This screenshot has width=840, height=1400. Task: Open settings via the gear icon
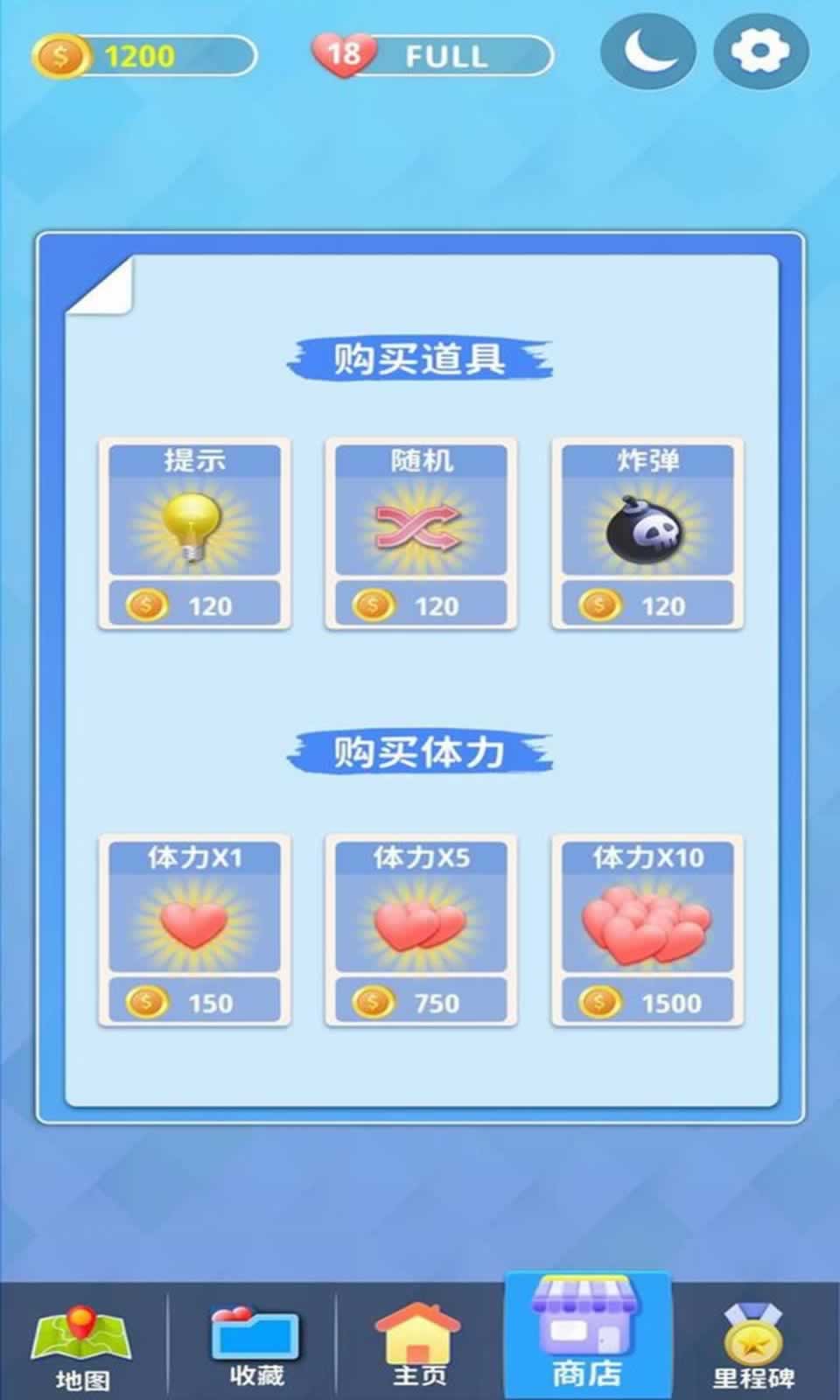pos(759,52)
